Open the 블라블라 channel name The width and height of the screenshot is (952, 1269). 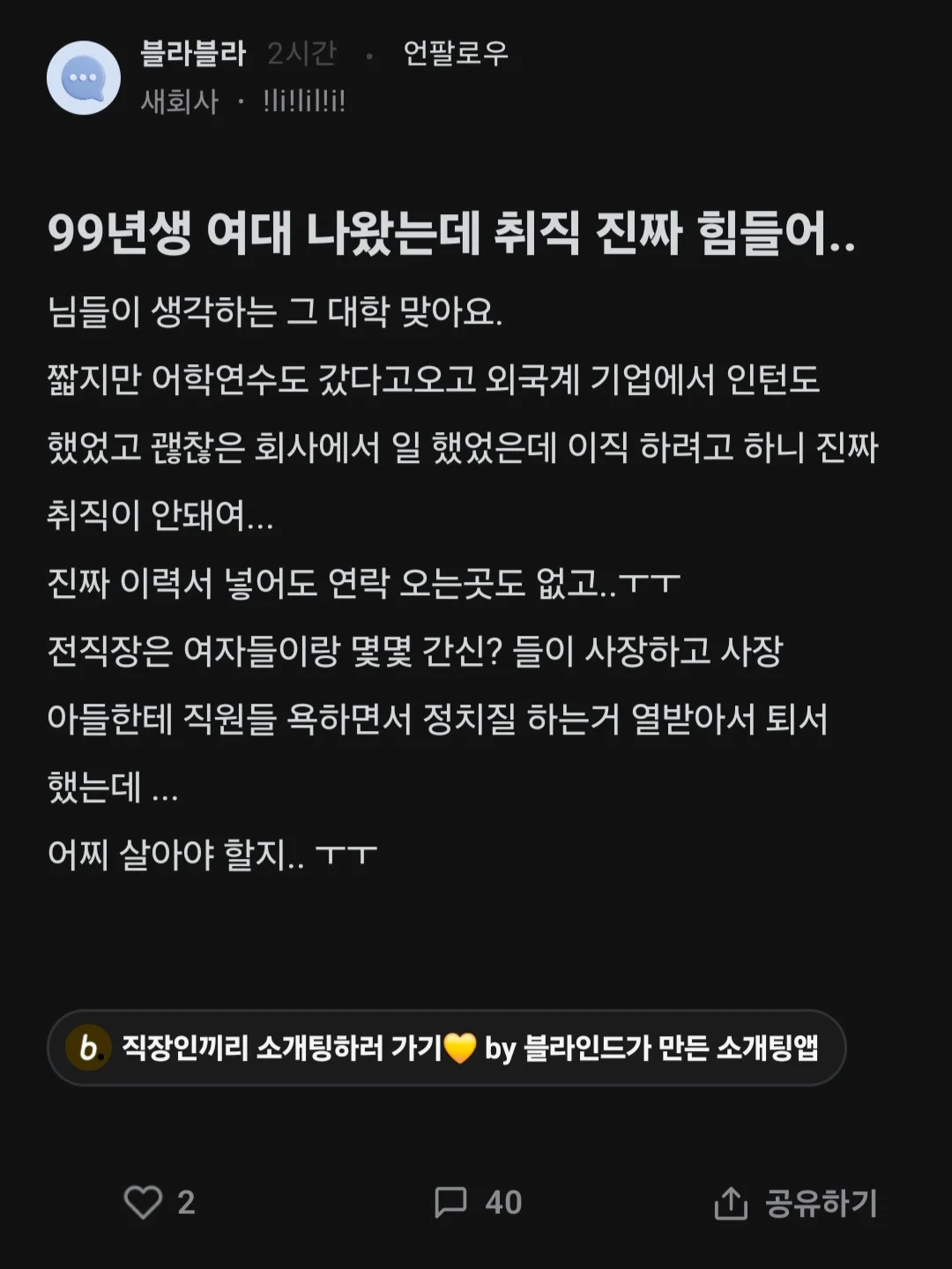point(193,54)
